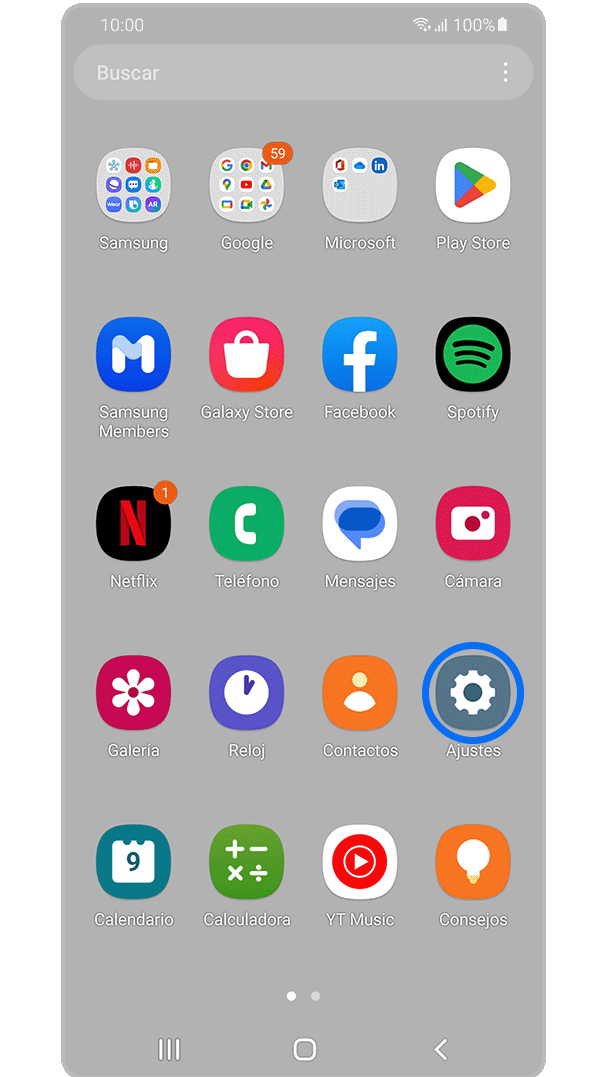Open the Google apps folder

pos(246,187)
